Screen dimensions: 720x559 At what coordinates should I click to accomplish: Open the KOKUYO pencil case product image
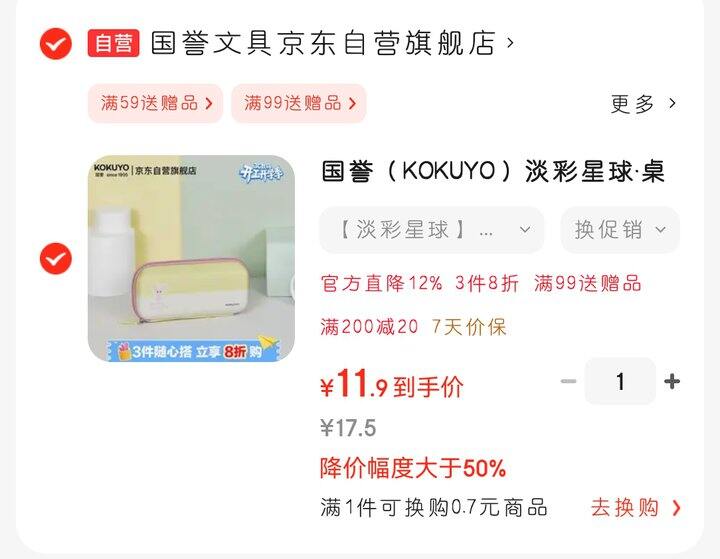(191, 258)
